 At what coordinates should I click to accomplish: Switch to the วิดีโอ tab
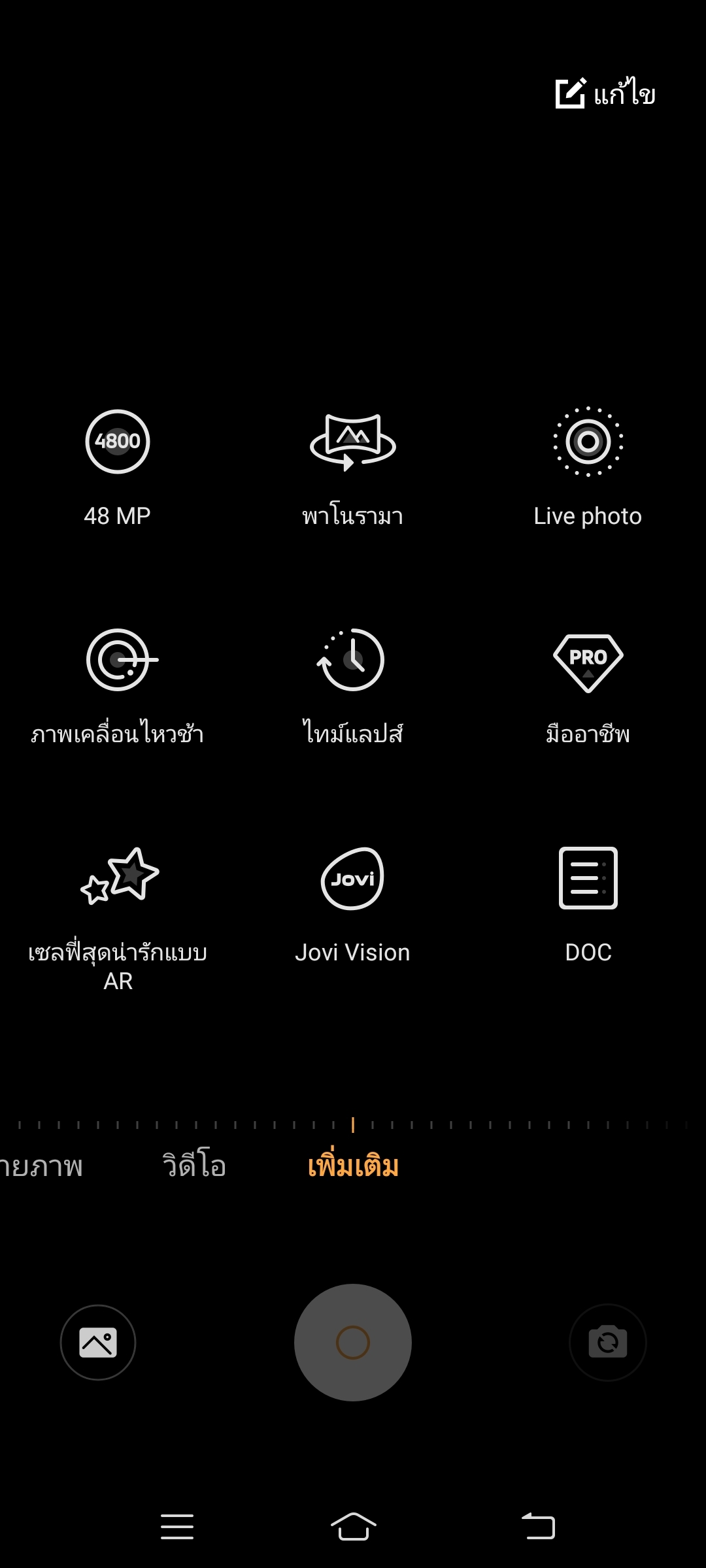pos(194,1166)
